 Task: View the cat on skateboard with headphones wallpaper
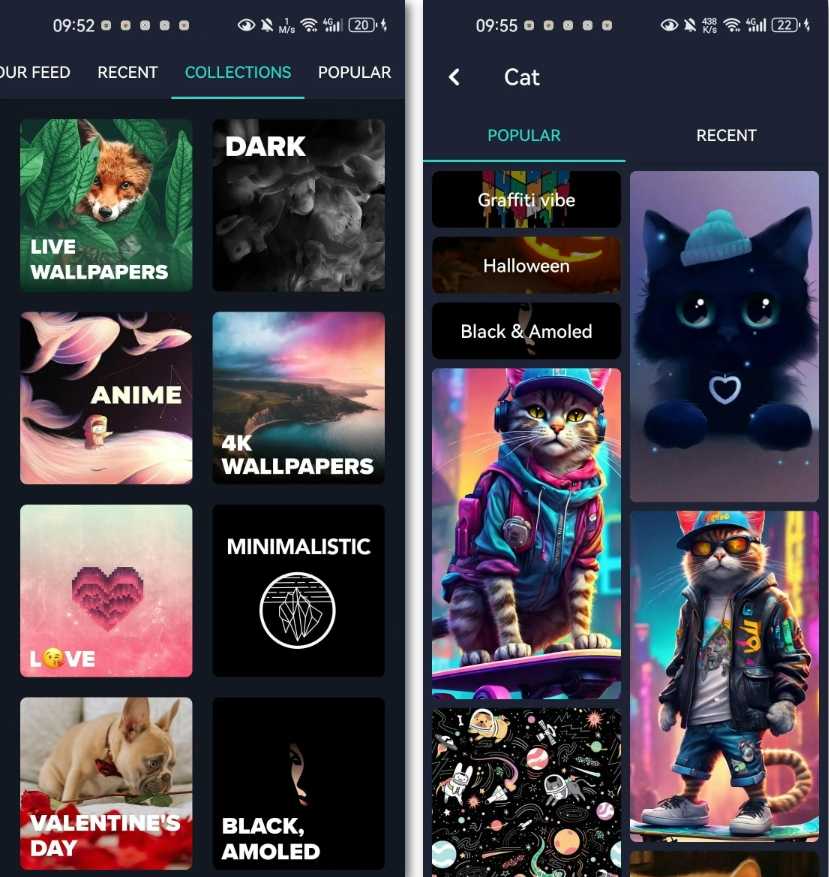click(x=526, y=533)
